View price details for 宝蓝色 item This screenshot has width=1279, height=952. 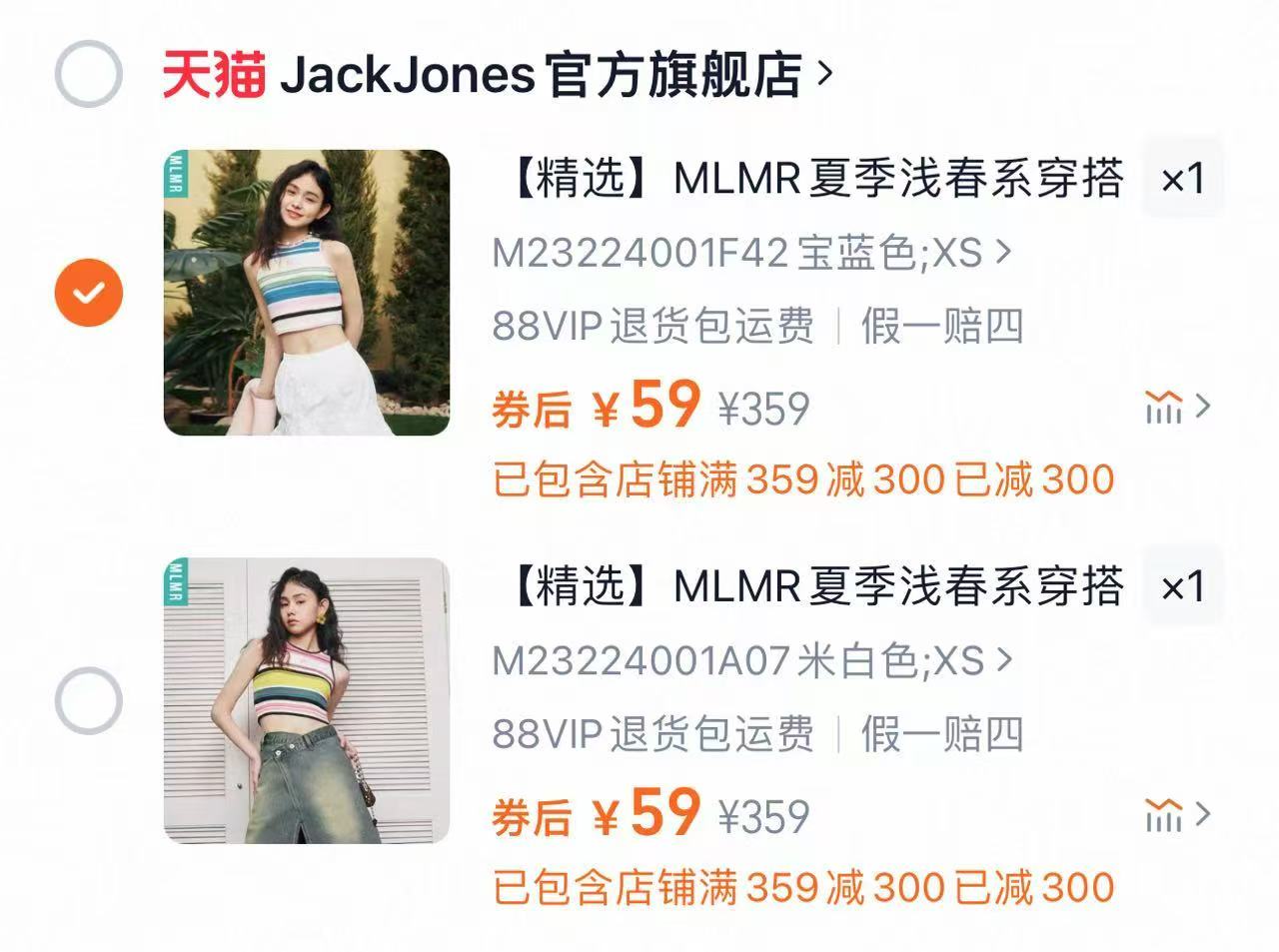point(1177,408)
